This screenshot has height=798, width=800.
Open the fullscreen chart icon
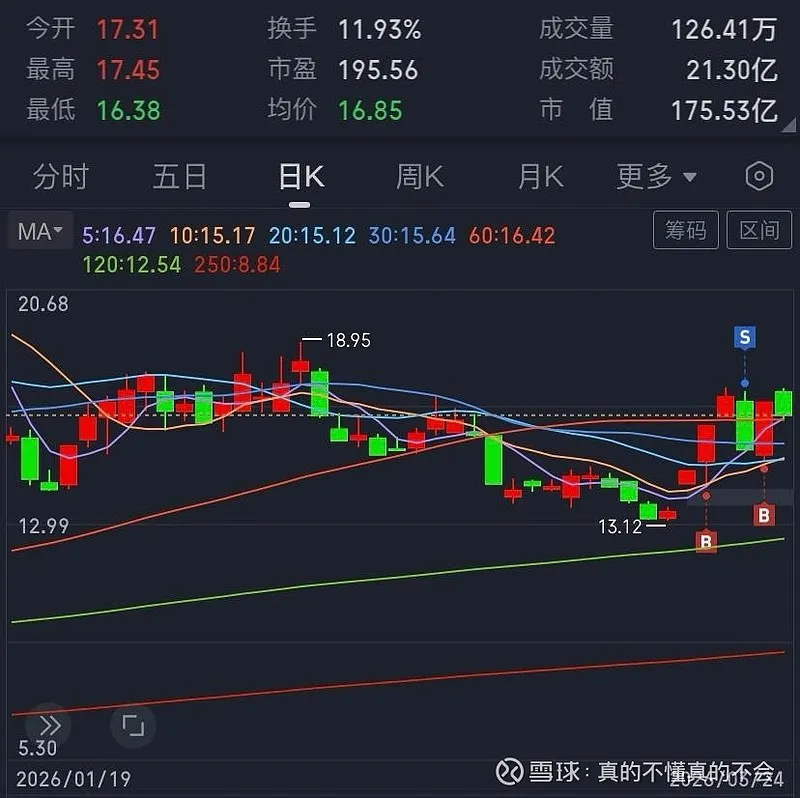[132, 725]
